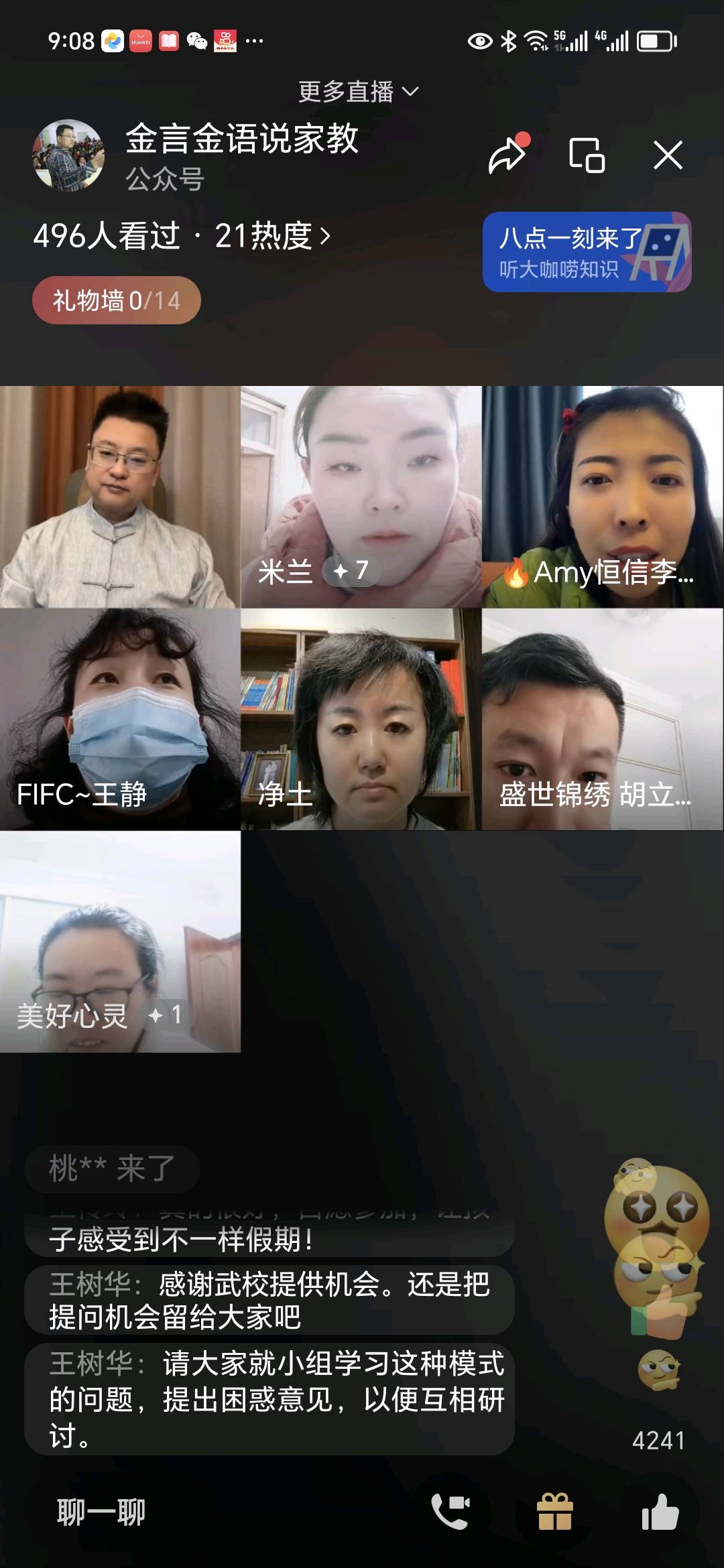Screen dimensions: 724x1568
Task: Open viewer stats via 496人看过 chevron
Action: 182,236
